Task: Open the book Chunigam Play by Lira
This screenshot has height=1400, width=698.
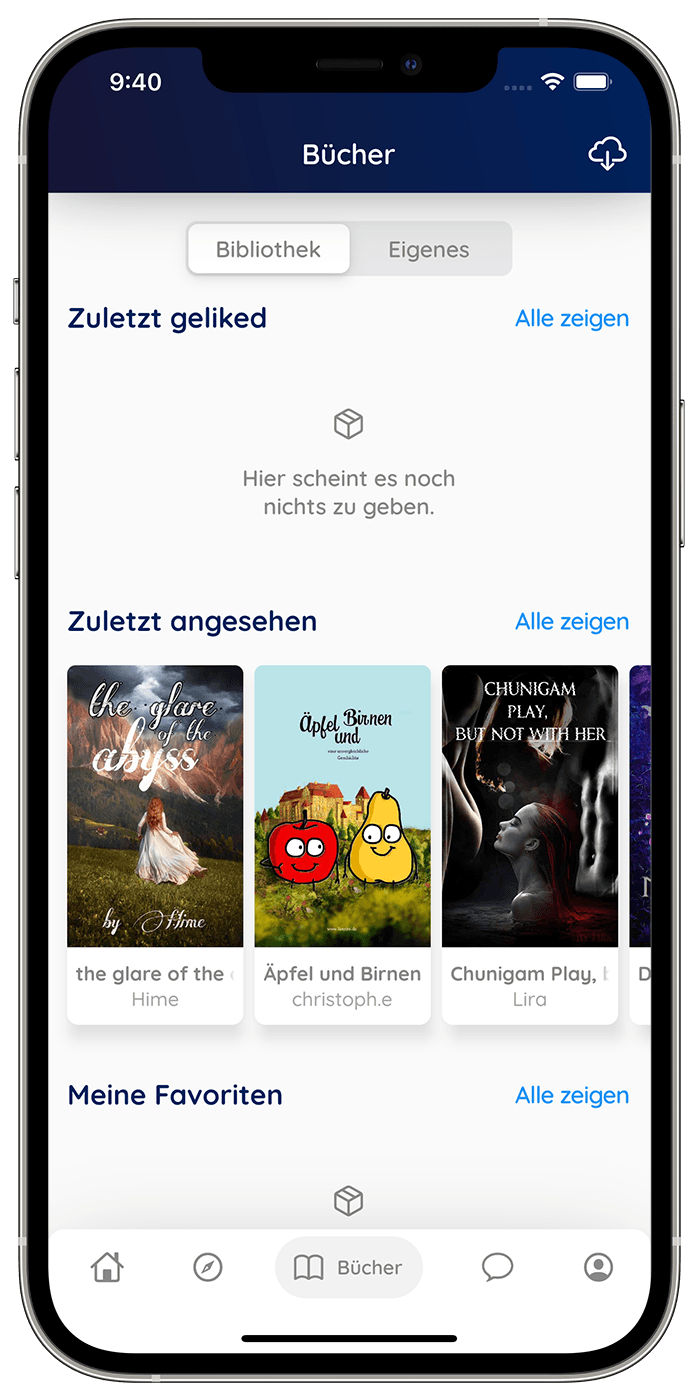Action: point(530,844)
